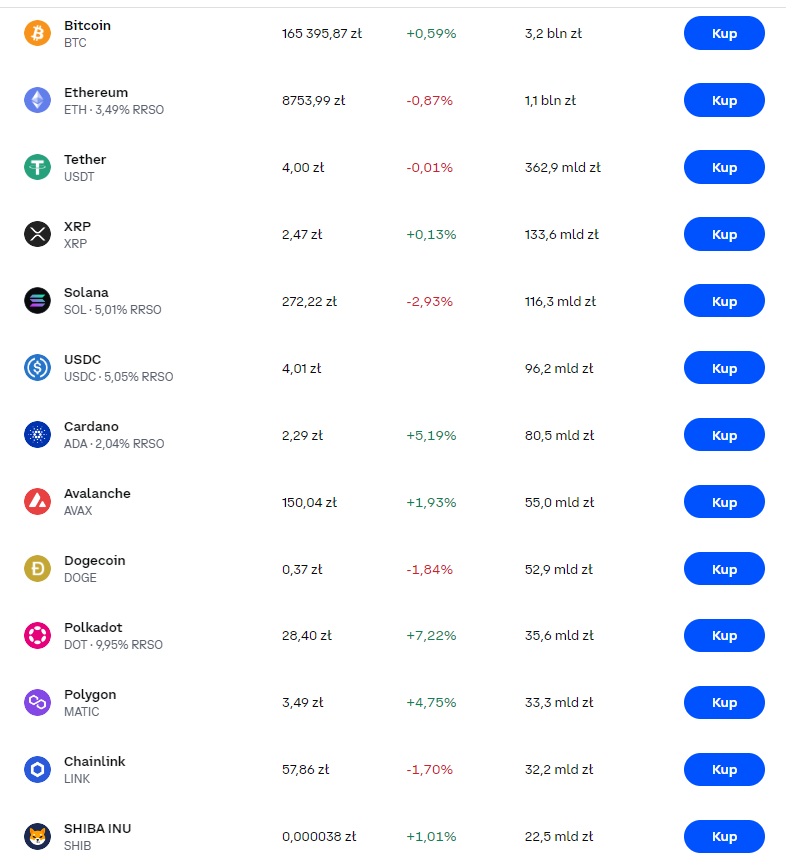This screenshot has height=866, width=786.
Task: View Solana coin details
Action: coord(86,293)
